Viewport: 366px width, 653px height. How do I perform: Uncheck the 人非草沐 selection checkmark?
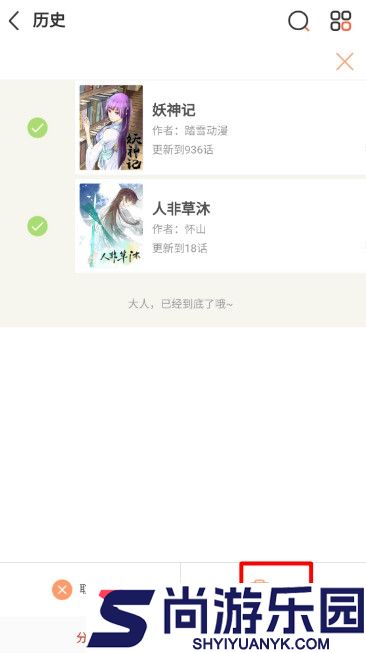coord(37,226)
